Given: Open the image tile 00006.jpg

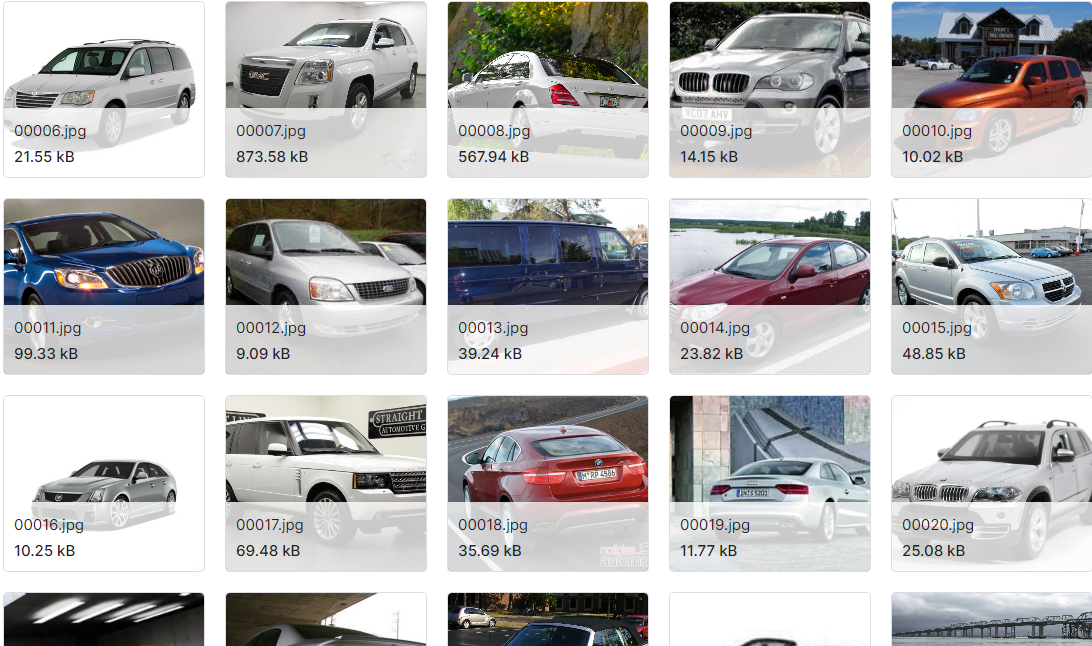Looking at the screenshot, I should pos(104,89).
